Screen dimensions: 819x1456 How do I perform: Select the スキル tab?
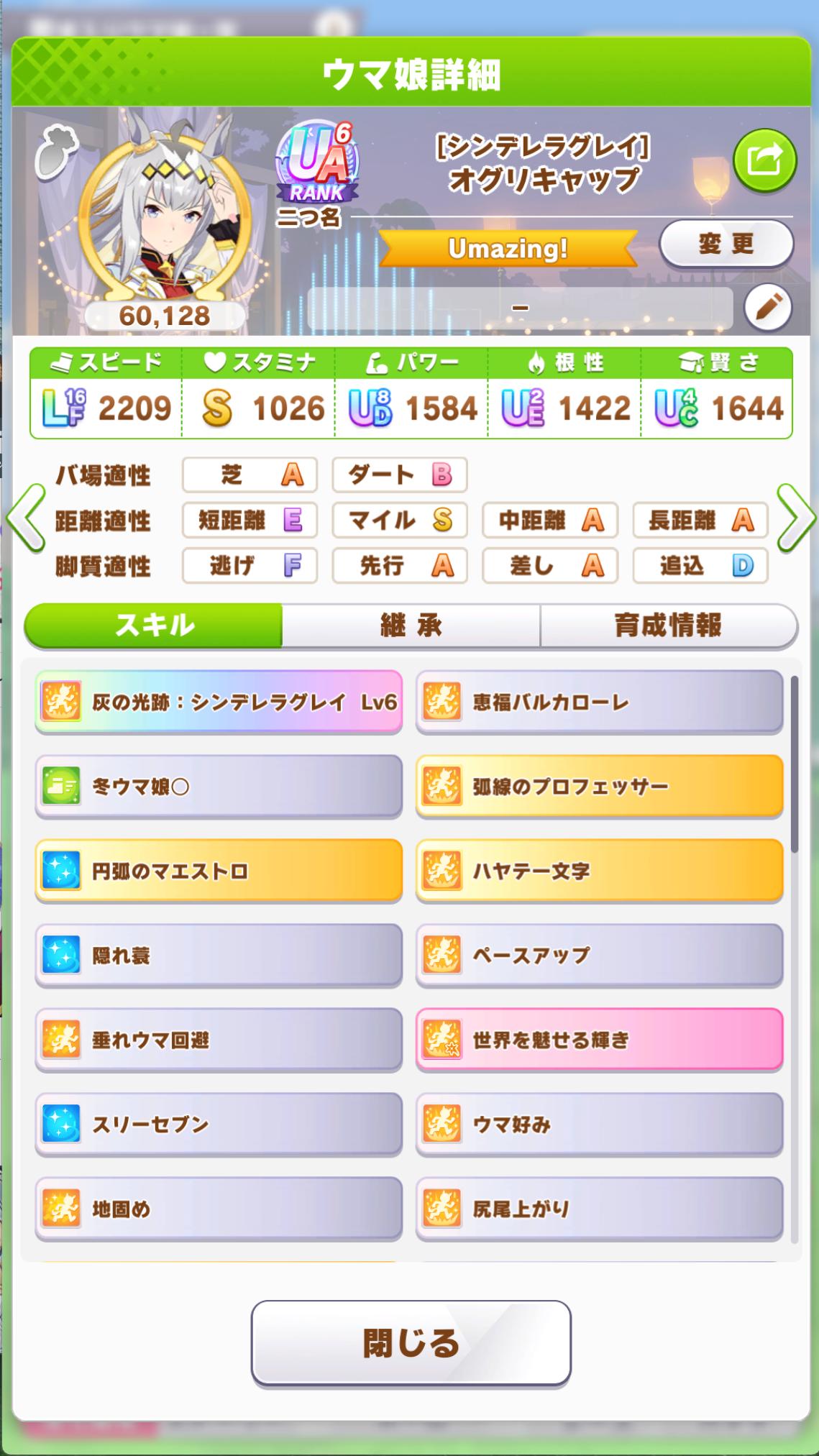tap(154, 626)
